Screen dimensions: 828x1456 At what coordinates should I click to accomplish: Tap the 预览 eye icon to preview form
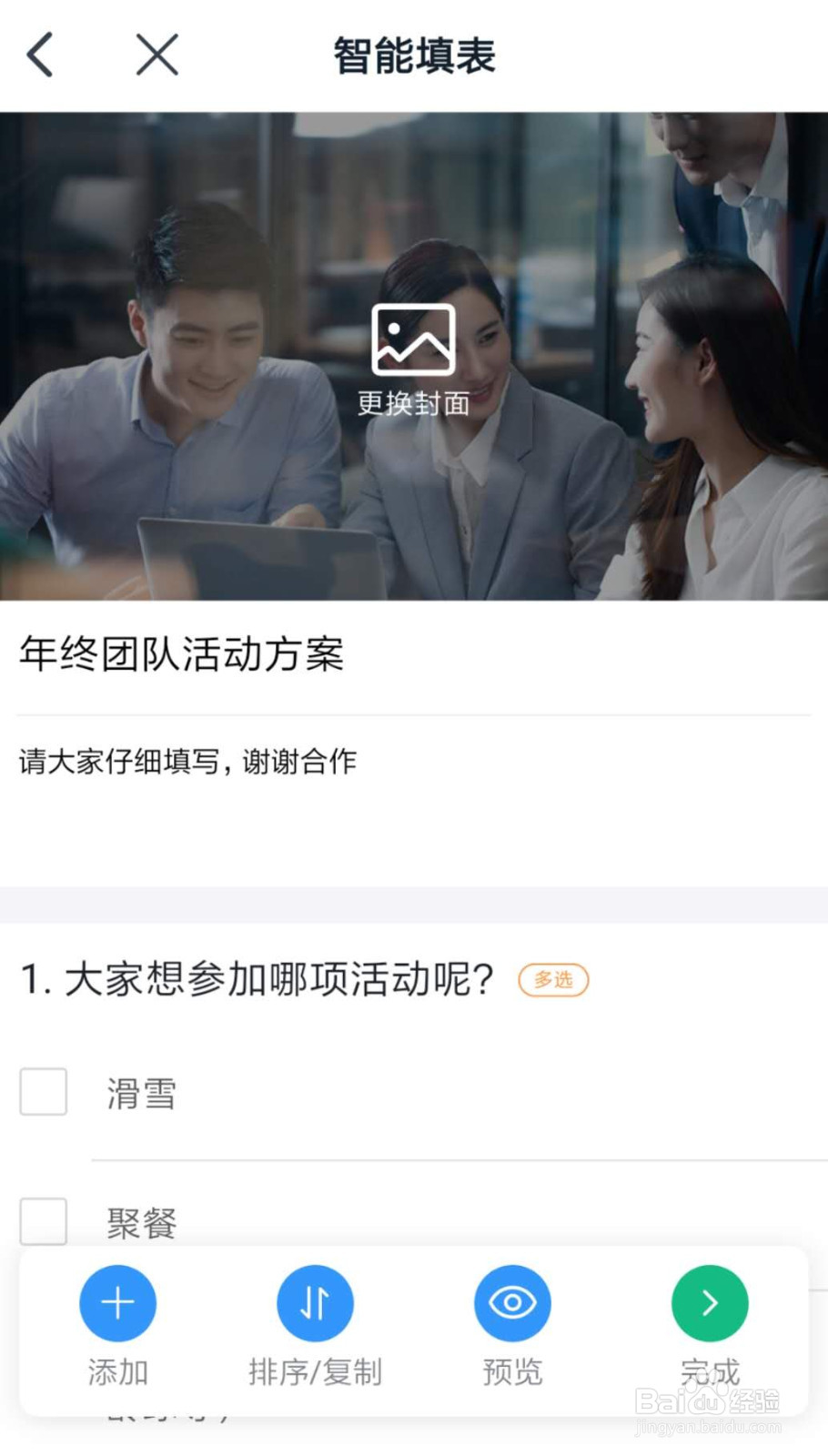[511, 1303]
